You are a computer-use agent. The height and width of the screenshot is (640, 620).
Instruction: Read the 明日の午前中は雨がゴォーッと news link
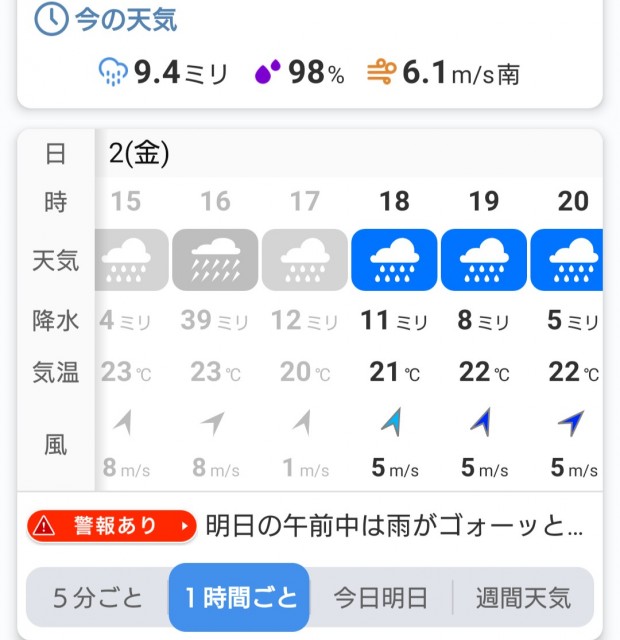pos(393,525)
